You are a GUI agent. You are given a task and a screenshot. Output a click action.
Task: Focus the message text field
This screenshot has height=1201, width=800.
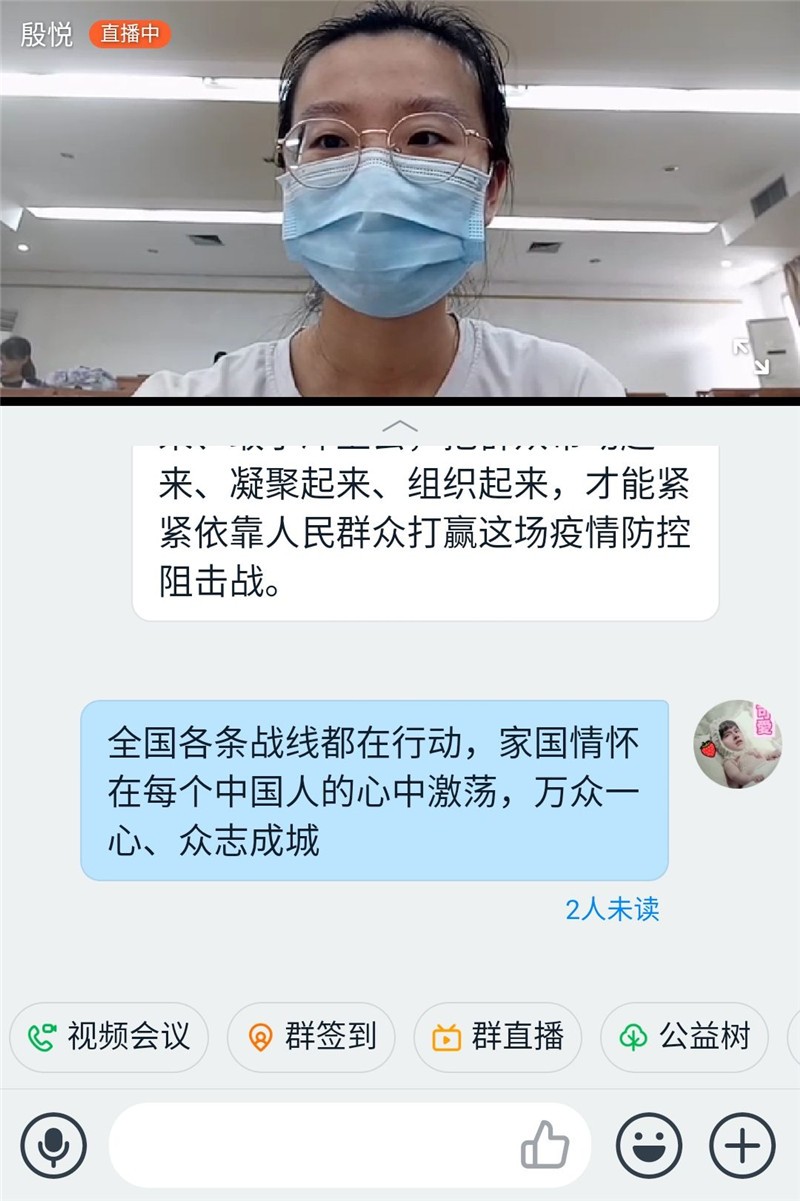[310, 1145]
